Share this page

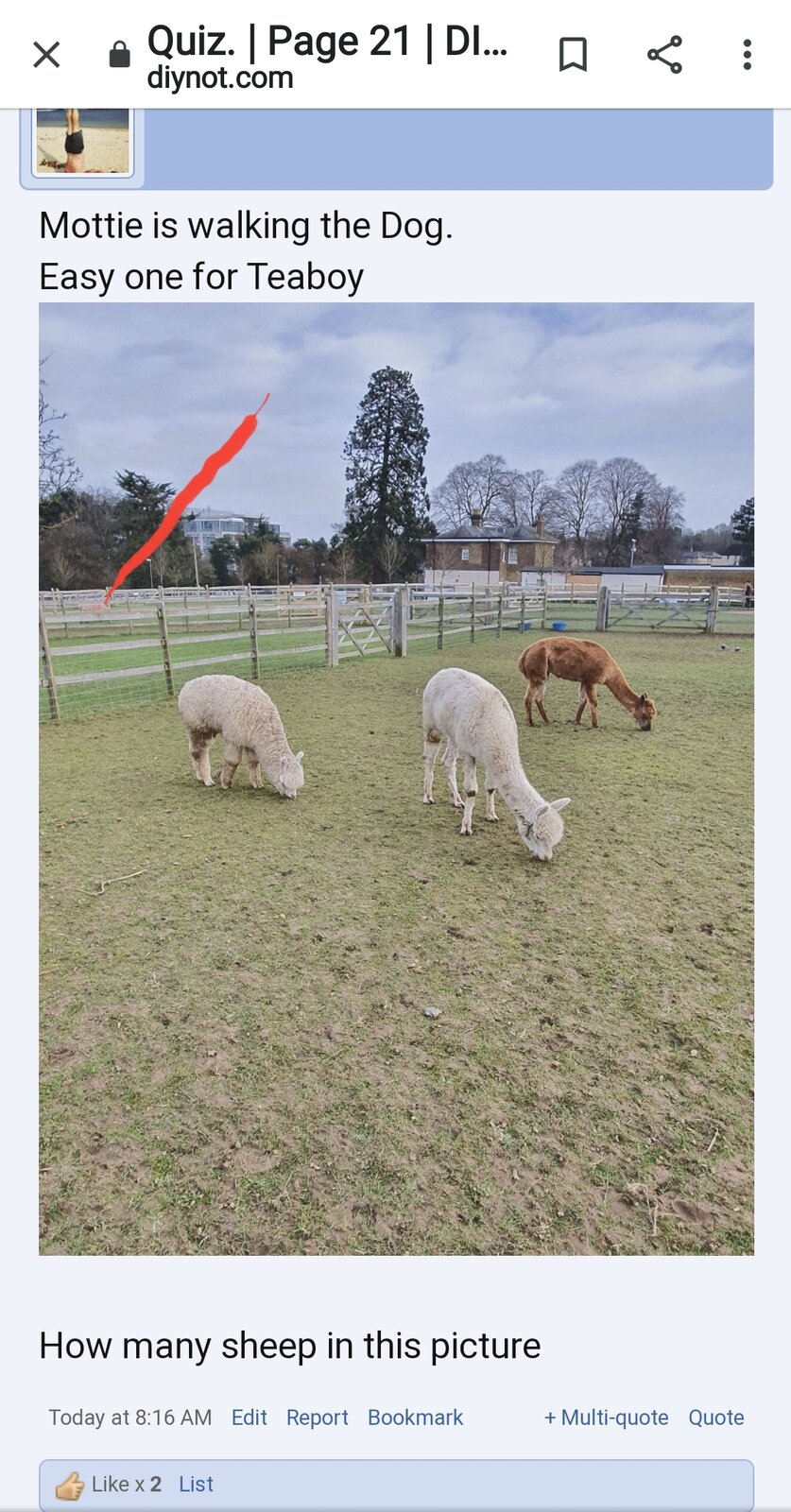[x=664, y=55]
